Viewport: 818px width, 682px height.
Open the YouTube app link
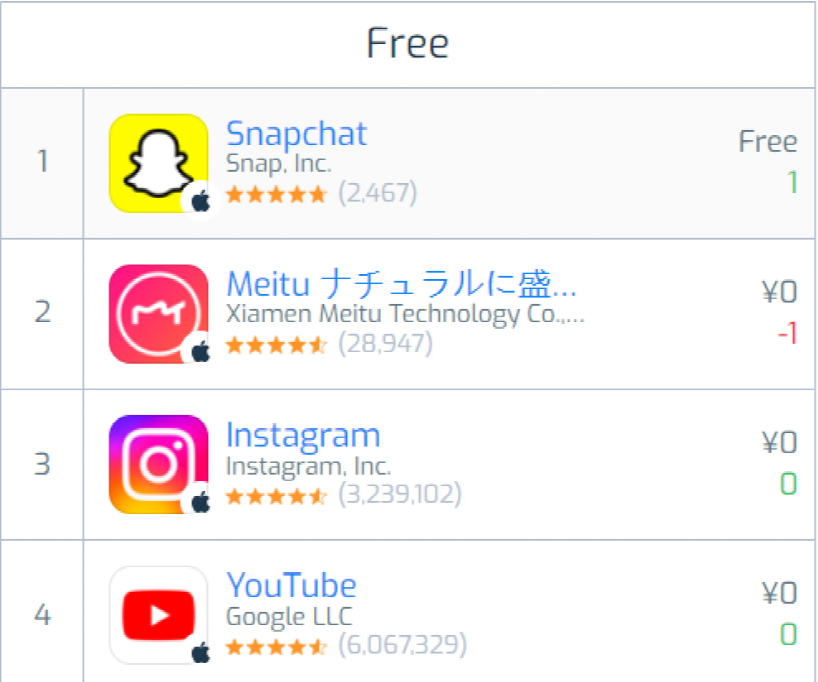pos(291,585)
